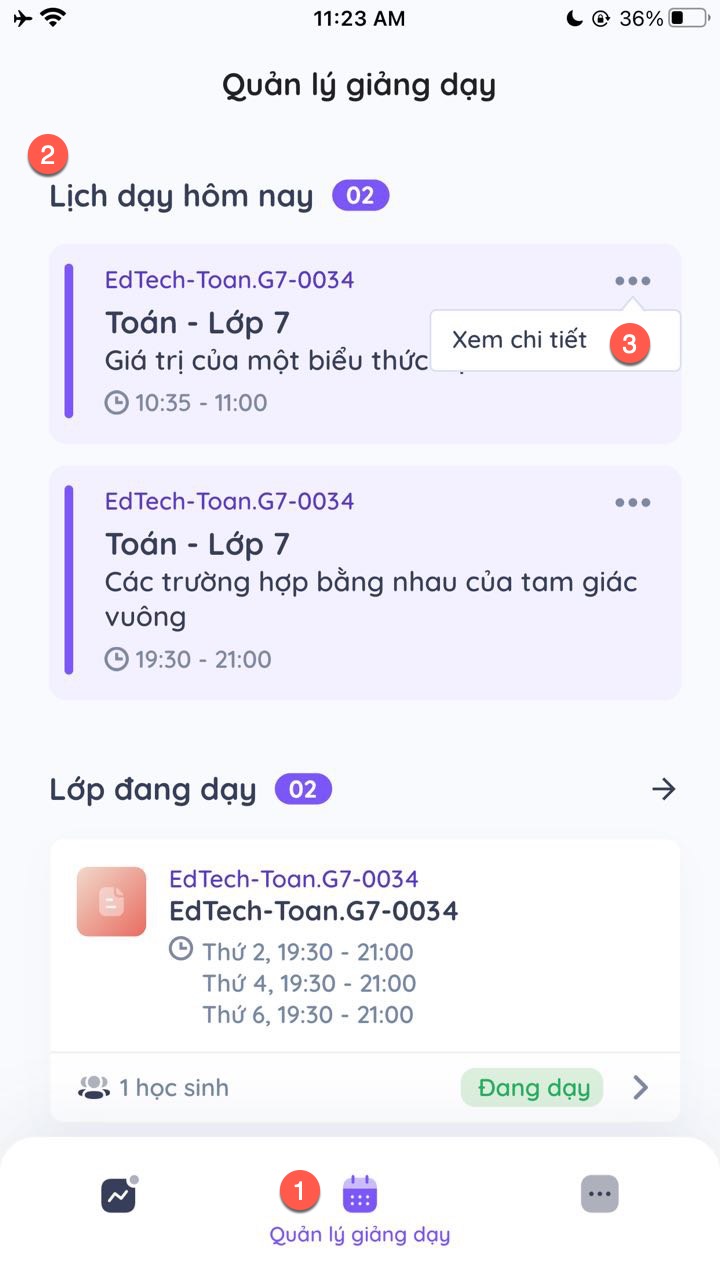Open options for the 10:35 - 11:00 lesson

pyautogui.click(x=632, y=281)
